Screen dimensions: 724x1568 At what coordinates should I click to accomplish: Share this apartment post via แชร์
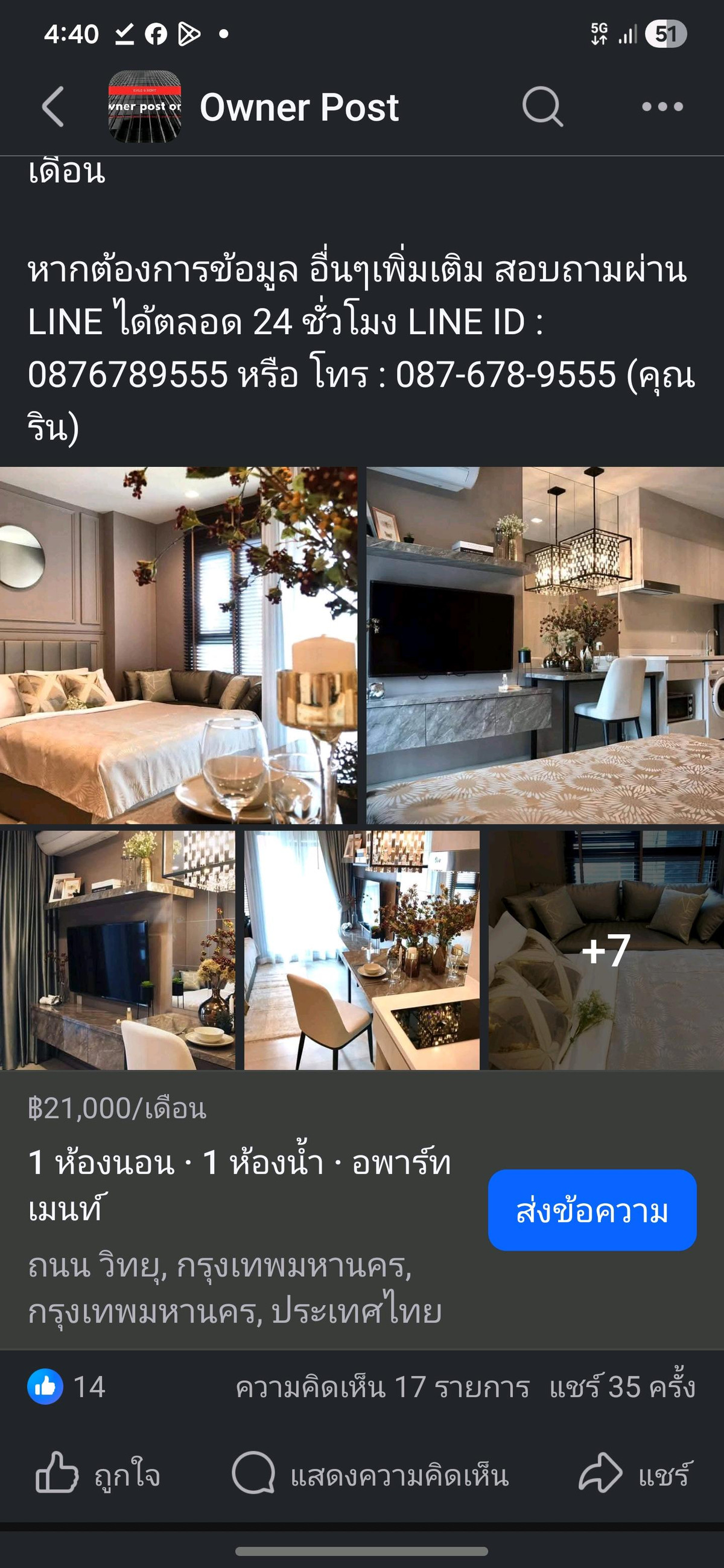(x=635, y=1475)
